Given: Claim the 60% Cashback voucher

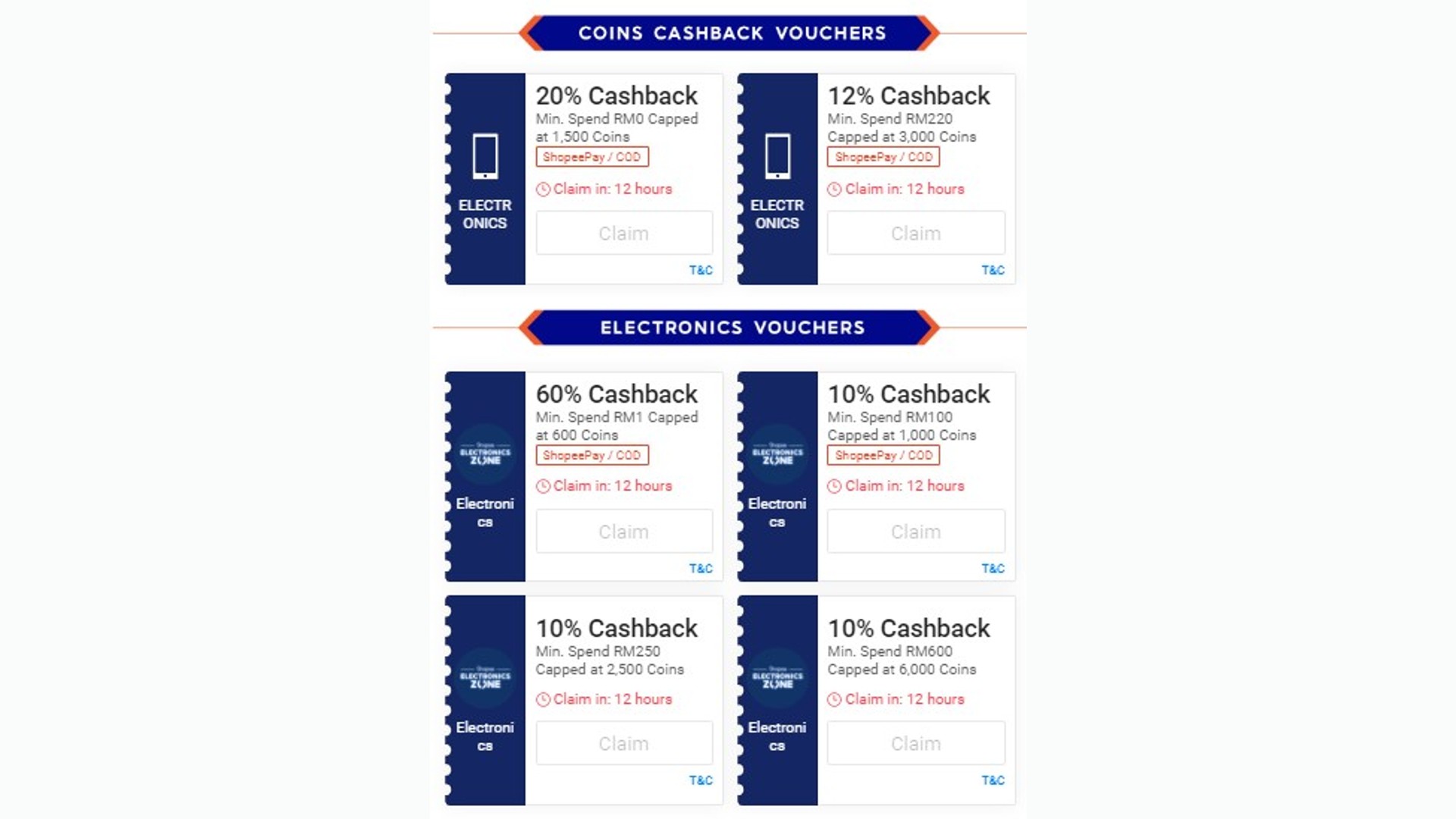Looking at the screenshot, I should pyautogui.click(x=623, y=532).
